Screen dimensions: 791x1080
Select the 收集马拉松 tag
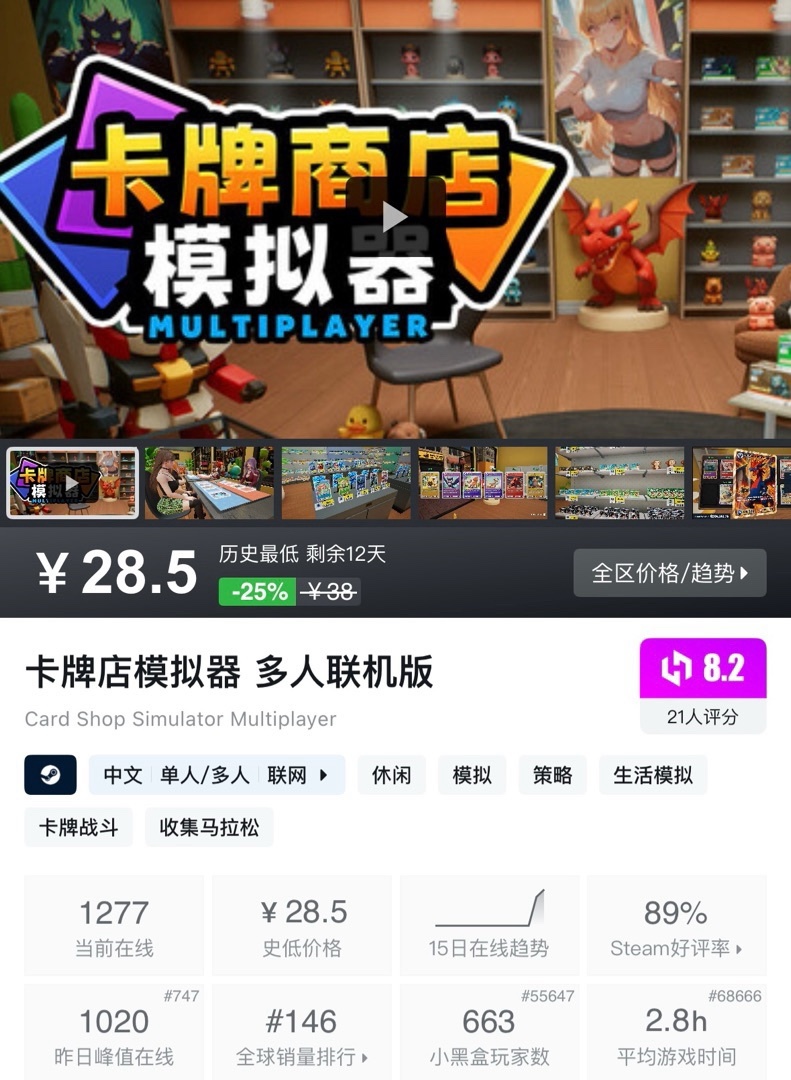tap(209, 828)
